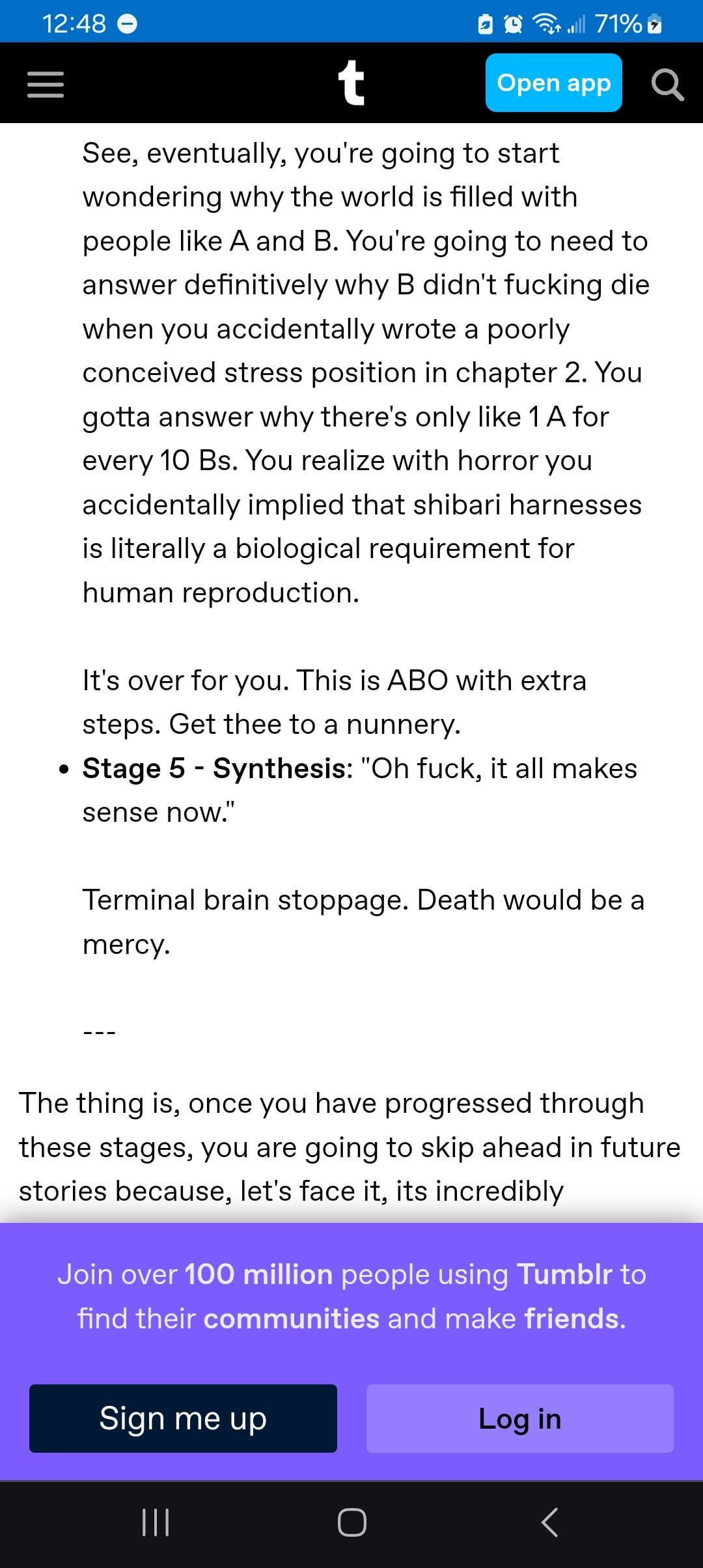Tap the Open app button

point(553,83)
